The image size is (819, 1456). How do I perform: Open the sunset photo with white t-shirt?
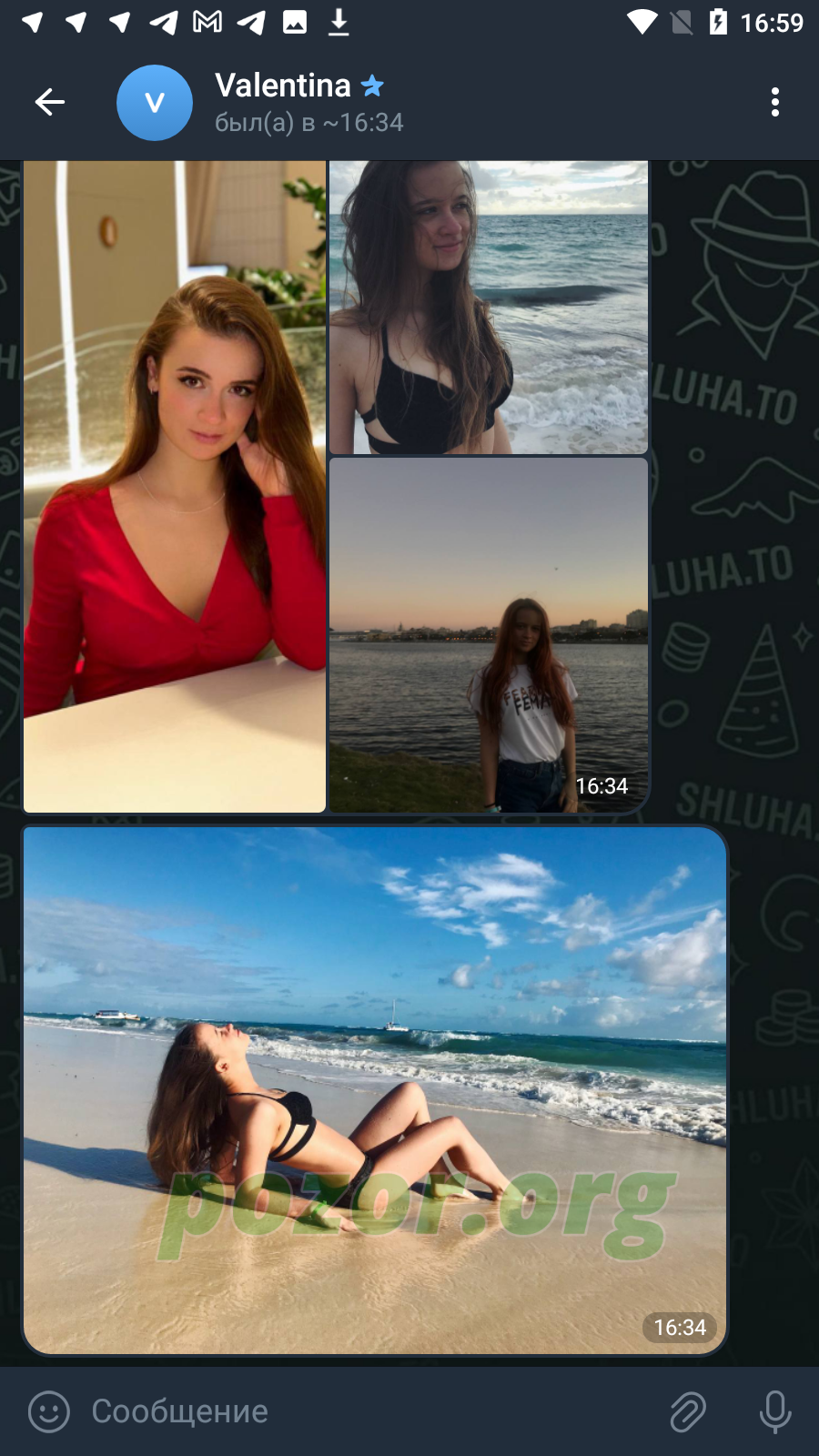coord(489,634)
